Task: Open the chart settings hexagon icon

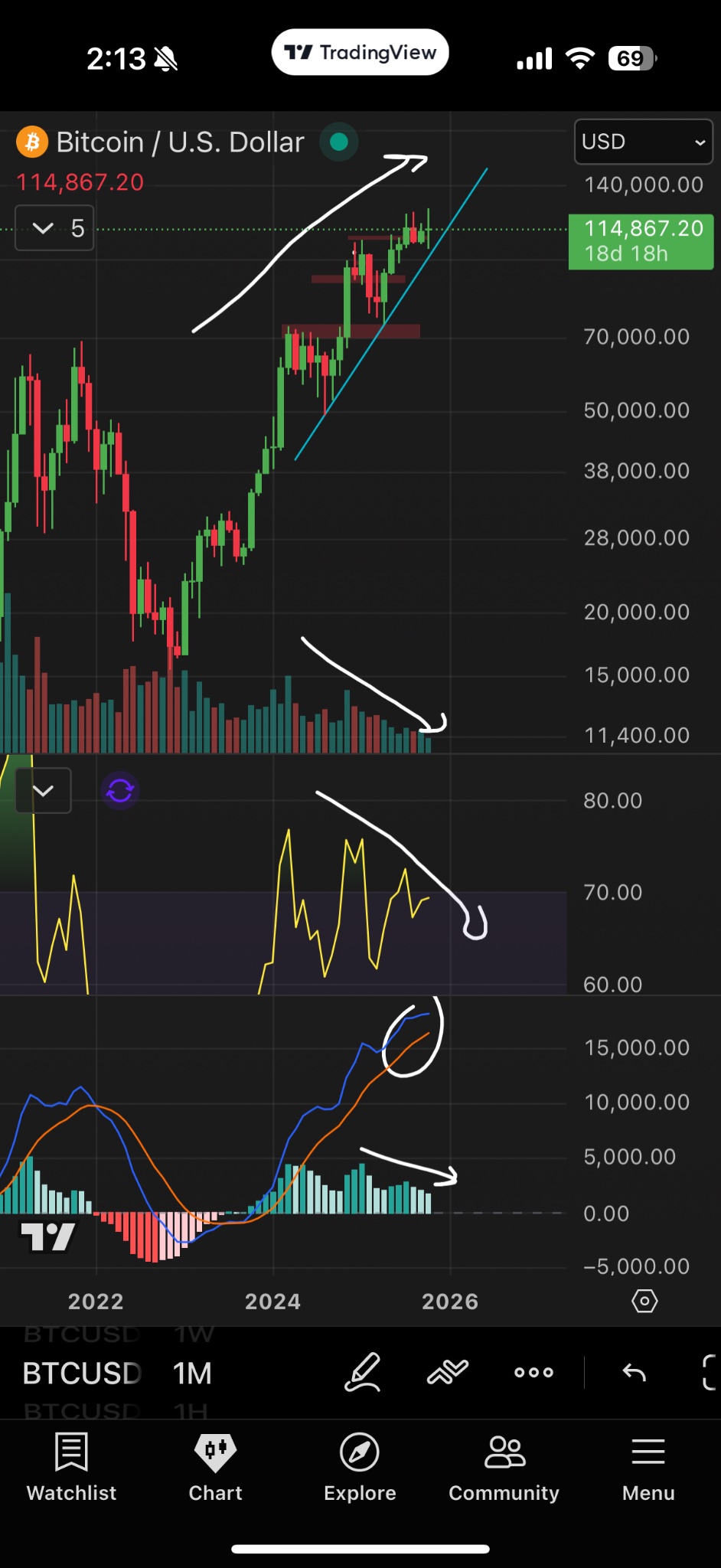Action: [644, 1301]
